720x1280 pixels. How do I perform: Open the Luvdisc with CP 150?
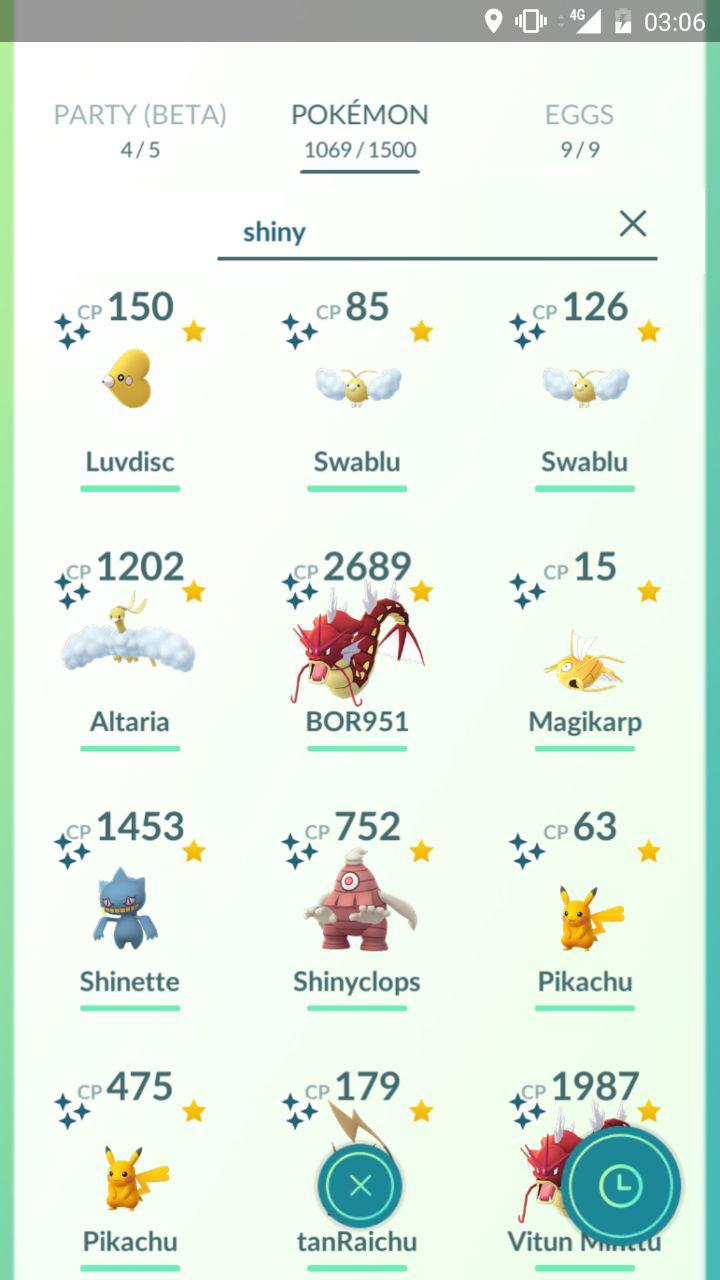point(130,390)
